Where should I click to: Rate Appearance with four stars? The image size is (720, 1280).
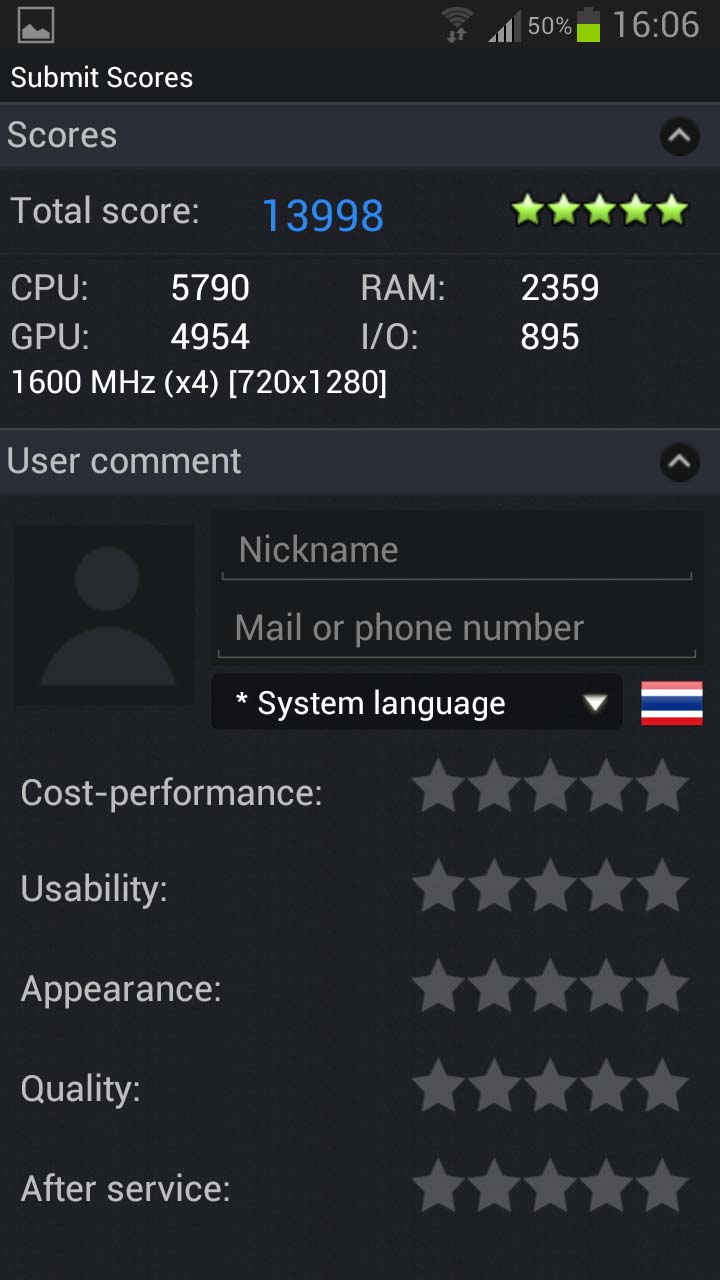[x=606, y=987]
